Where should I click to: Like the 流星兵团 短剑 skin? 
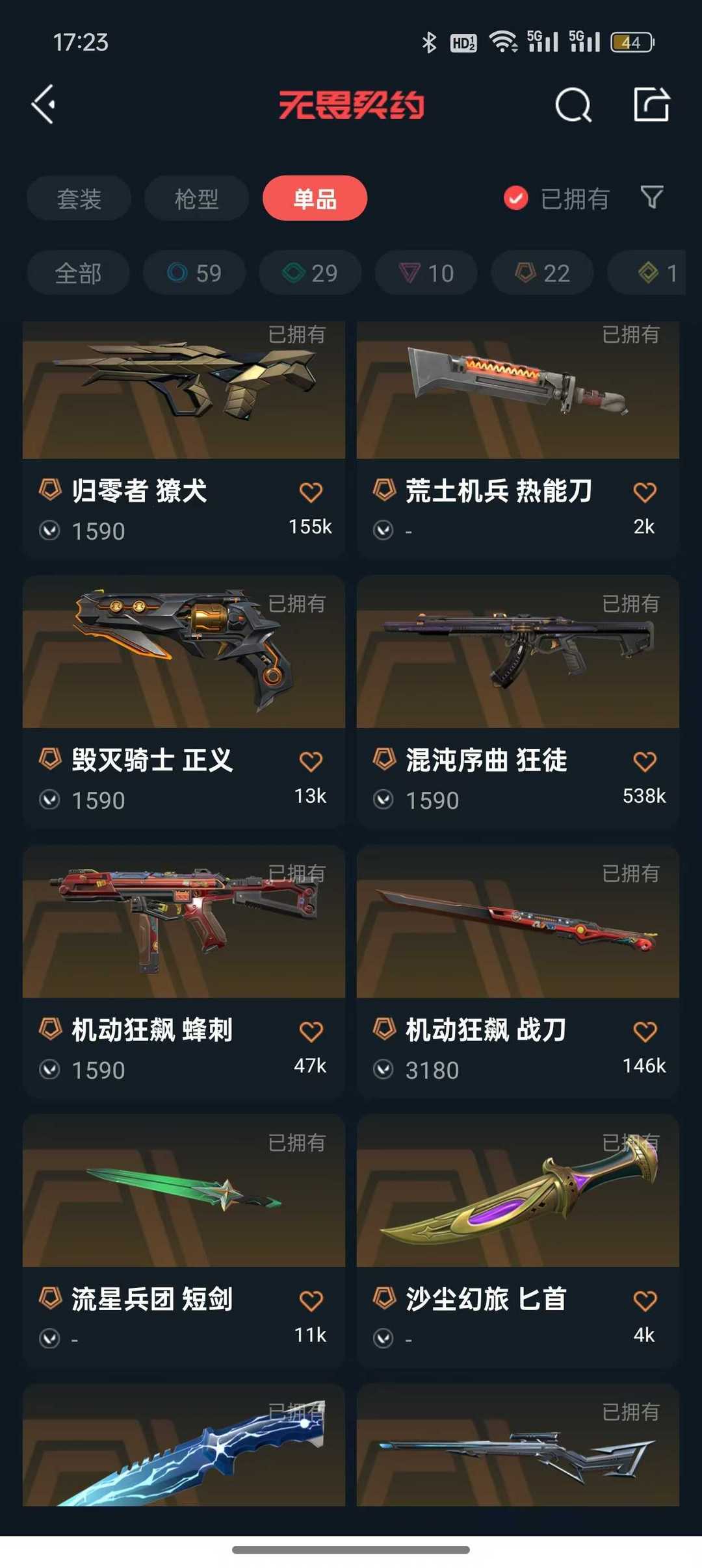[311, 1301]
